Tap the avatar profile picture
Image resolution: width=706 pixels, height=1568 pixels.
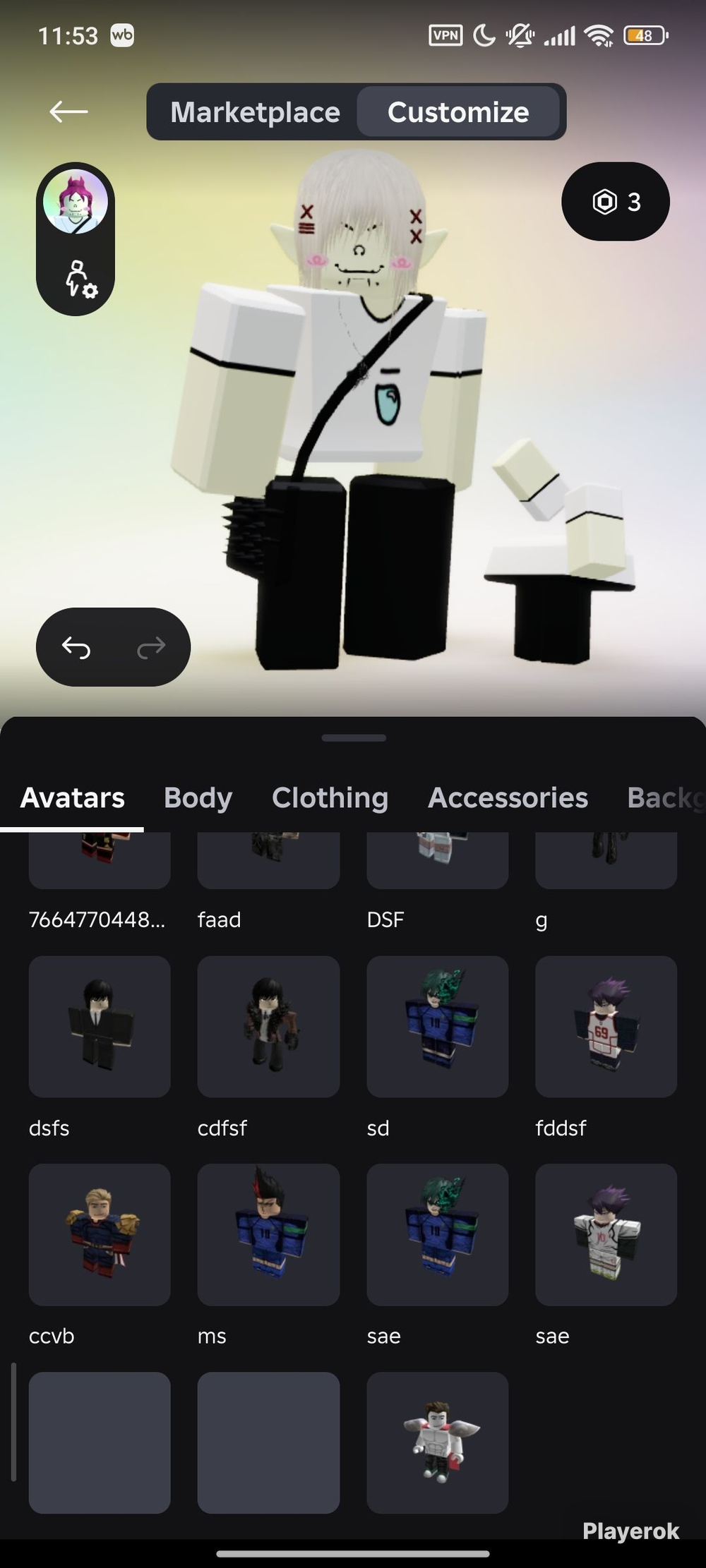76,202
